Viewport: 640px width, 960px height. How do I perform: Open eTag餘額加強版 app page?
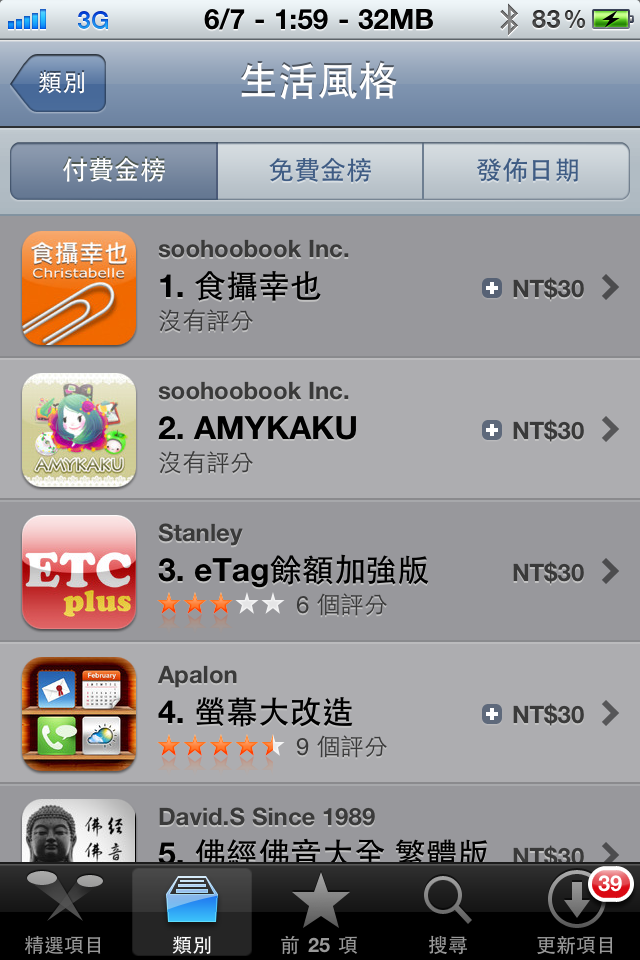click(300, 572)
